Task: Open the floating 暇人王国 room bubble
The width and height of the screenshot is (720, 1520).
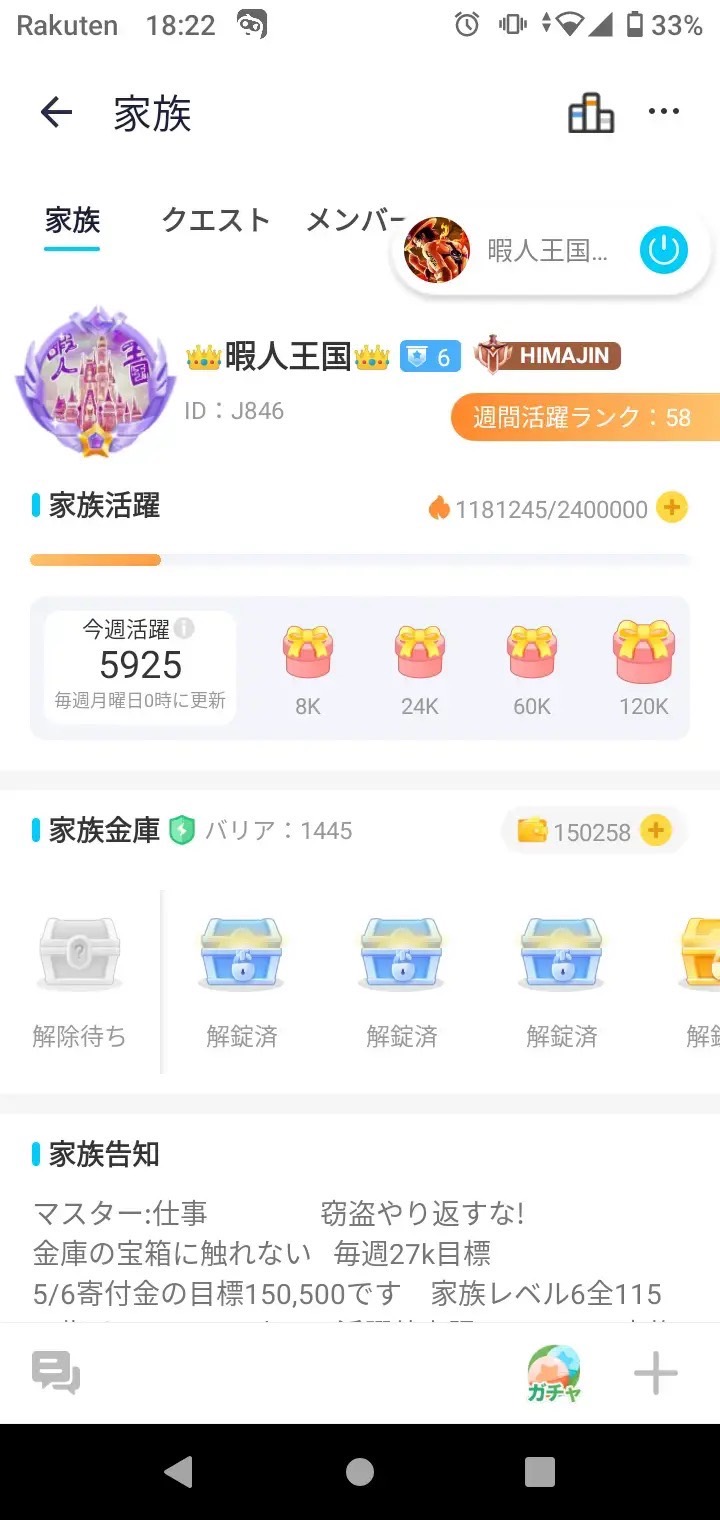Action: coord(520,250)
